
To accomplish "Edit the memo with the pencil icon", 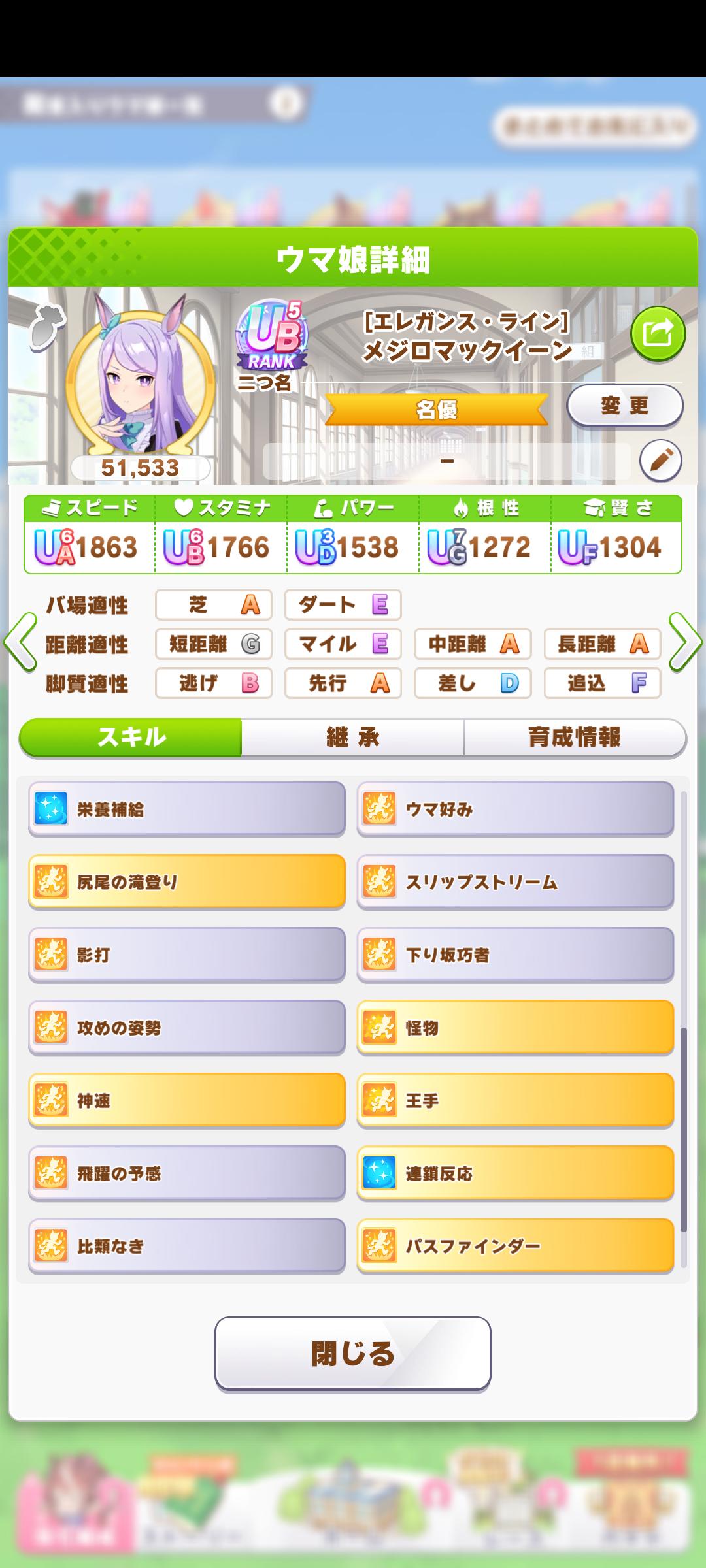I will click(660, 461).
